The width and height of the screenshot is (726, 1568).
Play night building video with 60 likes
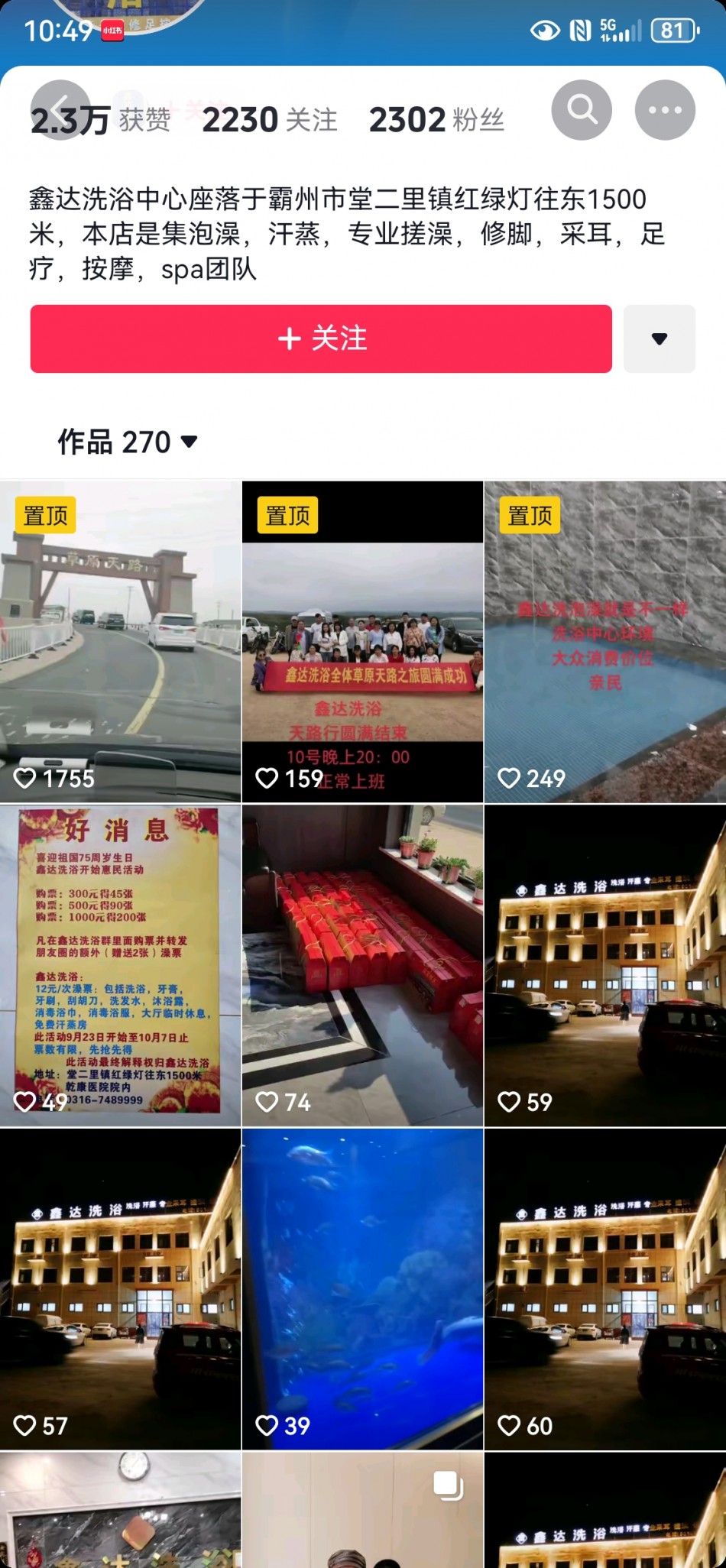[605, 1289]
